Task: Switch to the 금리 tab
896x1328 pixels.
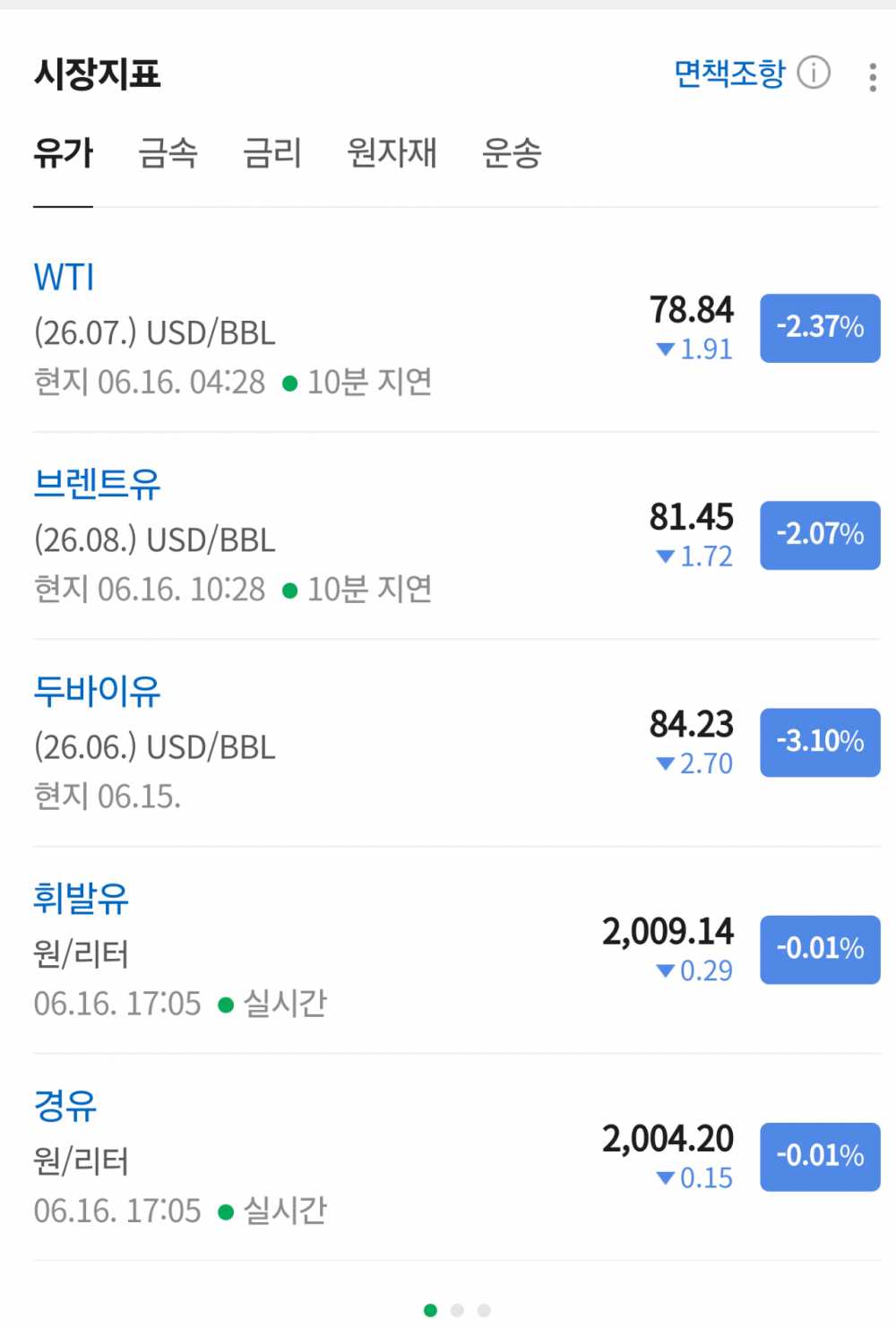Action: pos(272,153)
